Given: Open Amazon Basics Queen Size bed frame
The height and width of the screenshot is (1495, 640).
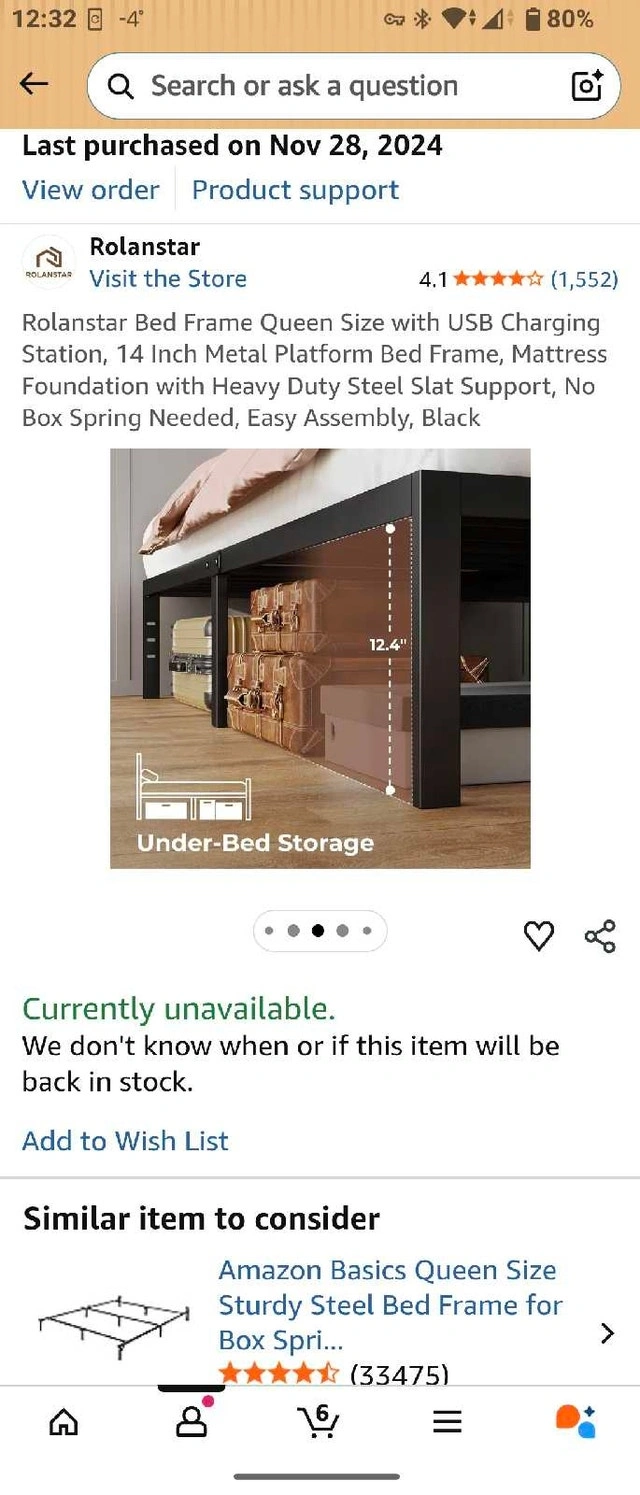Looking at the screenshot, I should click(x=390, y=1305).
